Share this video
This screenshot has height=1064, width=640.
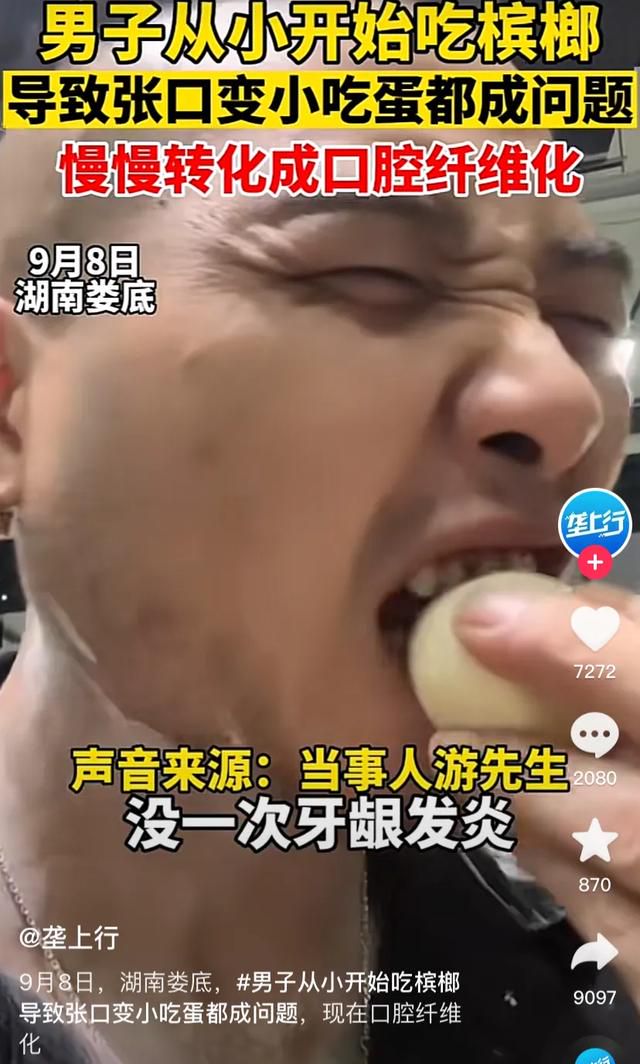[594, 953]
